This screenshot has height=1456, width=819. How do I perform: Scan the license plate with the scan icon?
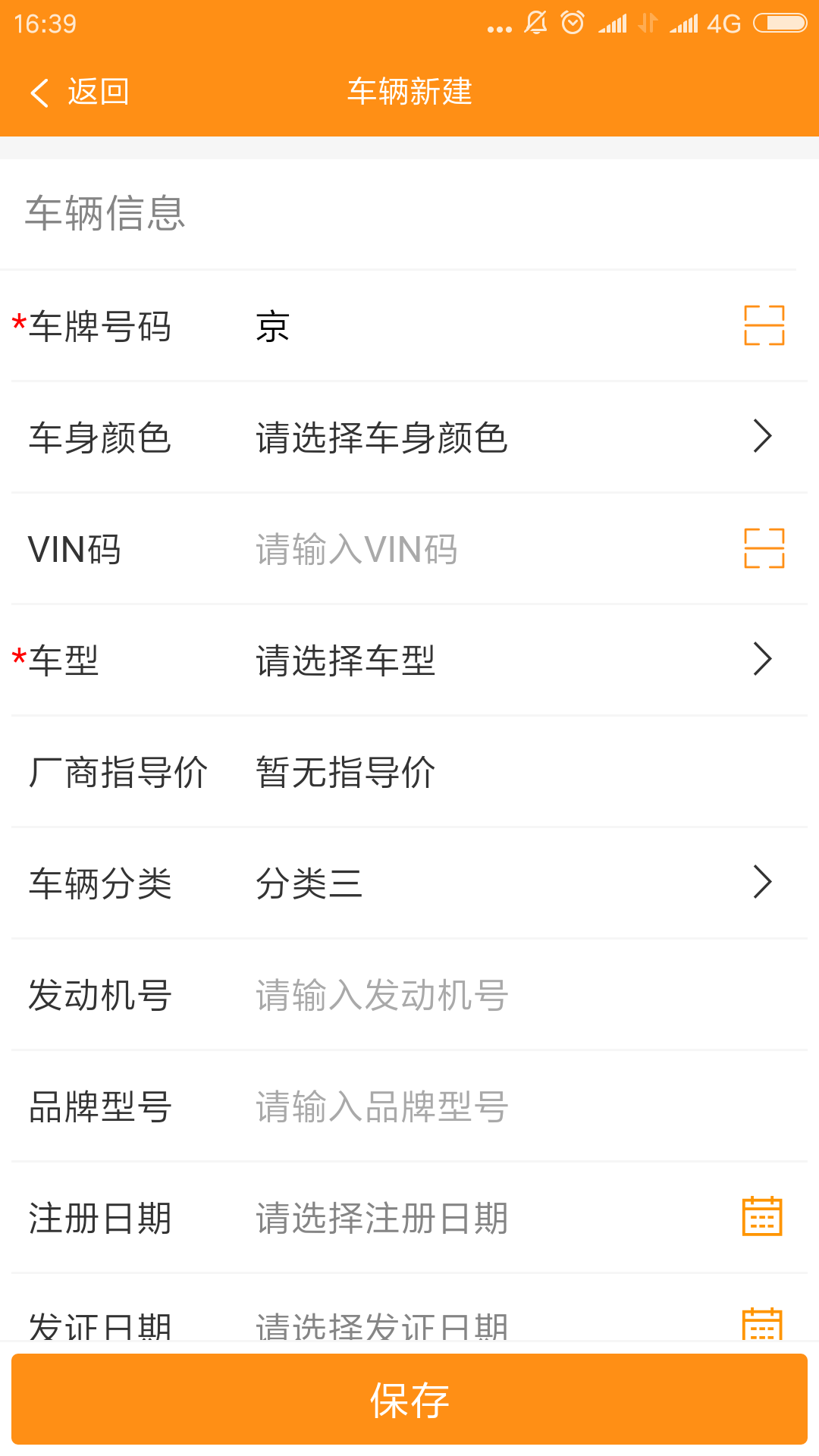(x=764, y=325)
